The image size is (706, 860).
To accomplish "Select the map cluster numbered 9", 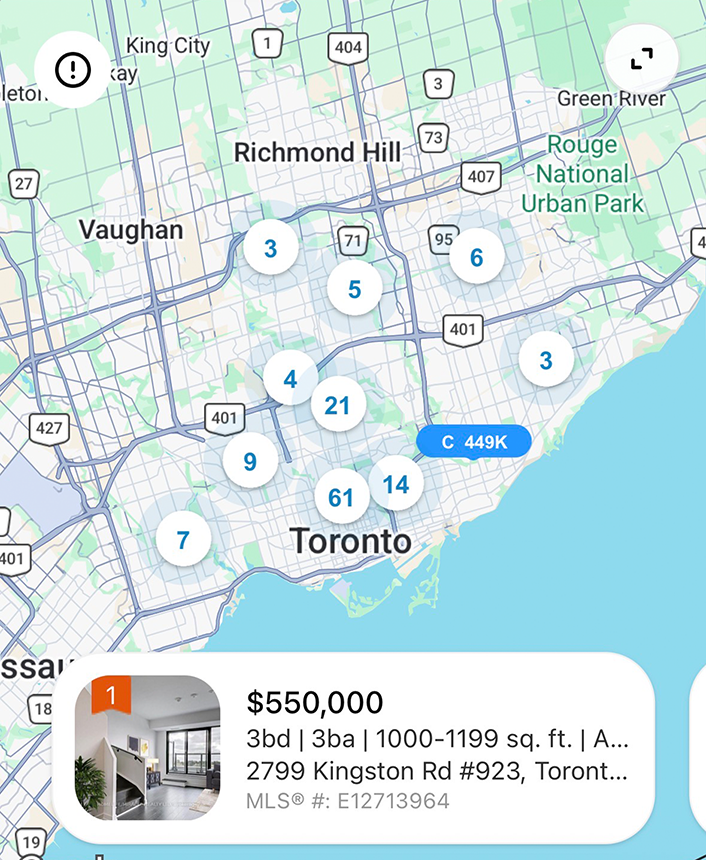I will coord(250,461).
